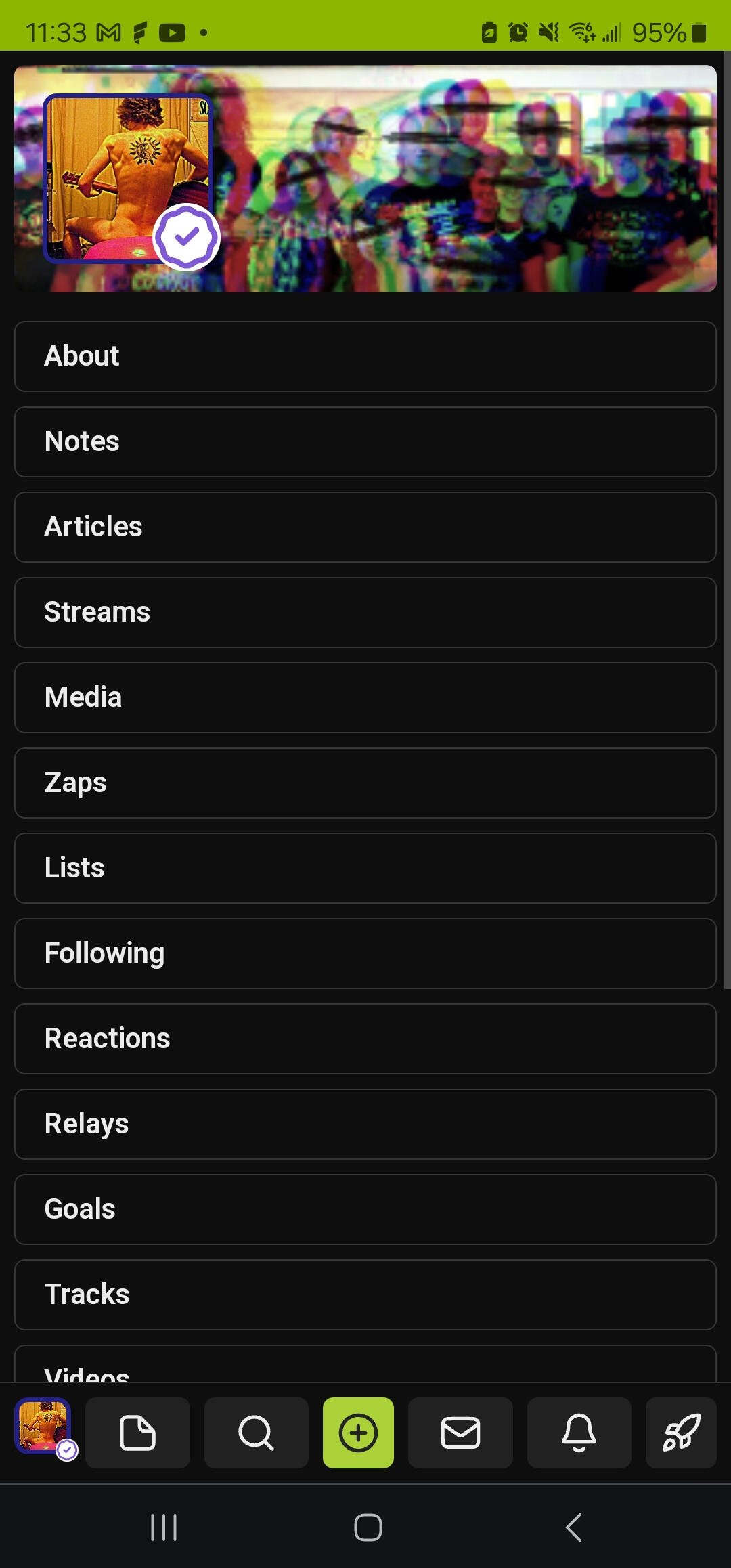Screen dimensions: 731x1568
Task: Open Zaps
Action: tap(365, 783)
